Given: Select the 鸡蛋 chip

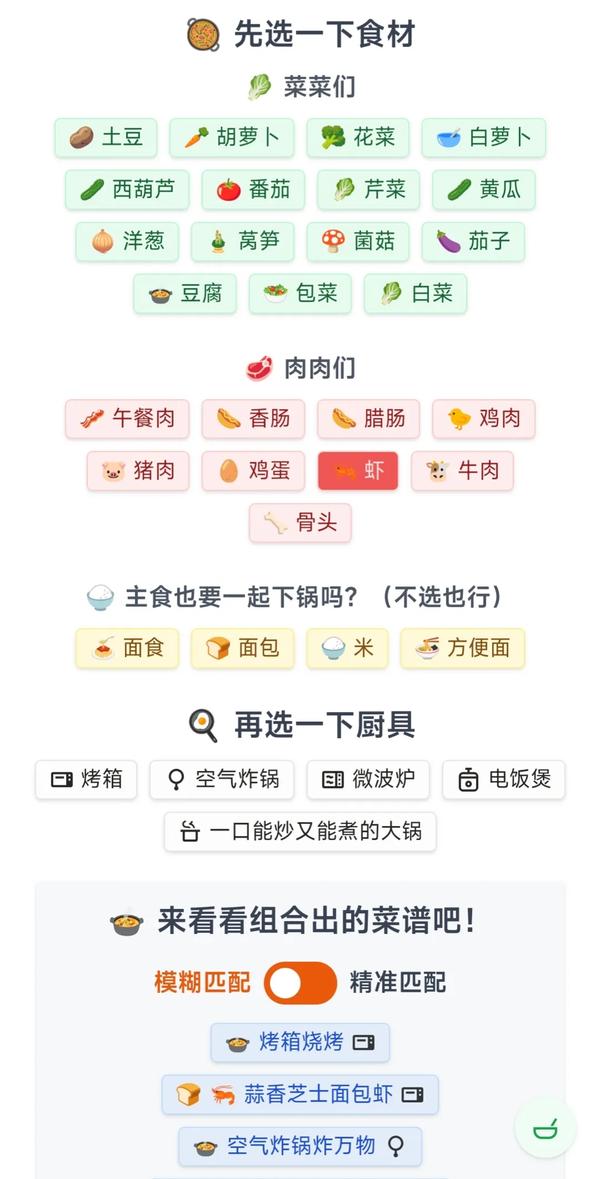Looking at the screenshot, I should (x=253, y=470).
